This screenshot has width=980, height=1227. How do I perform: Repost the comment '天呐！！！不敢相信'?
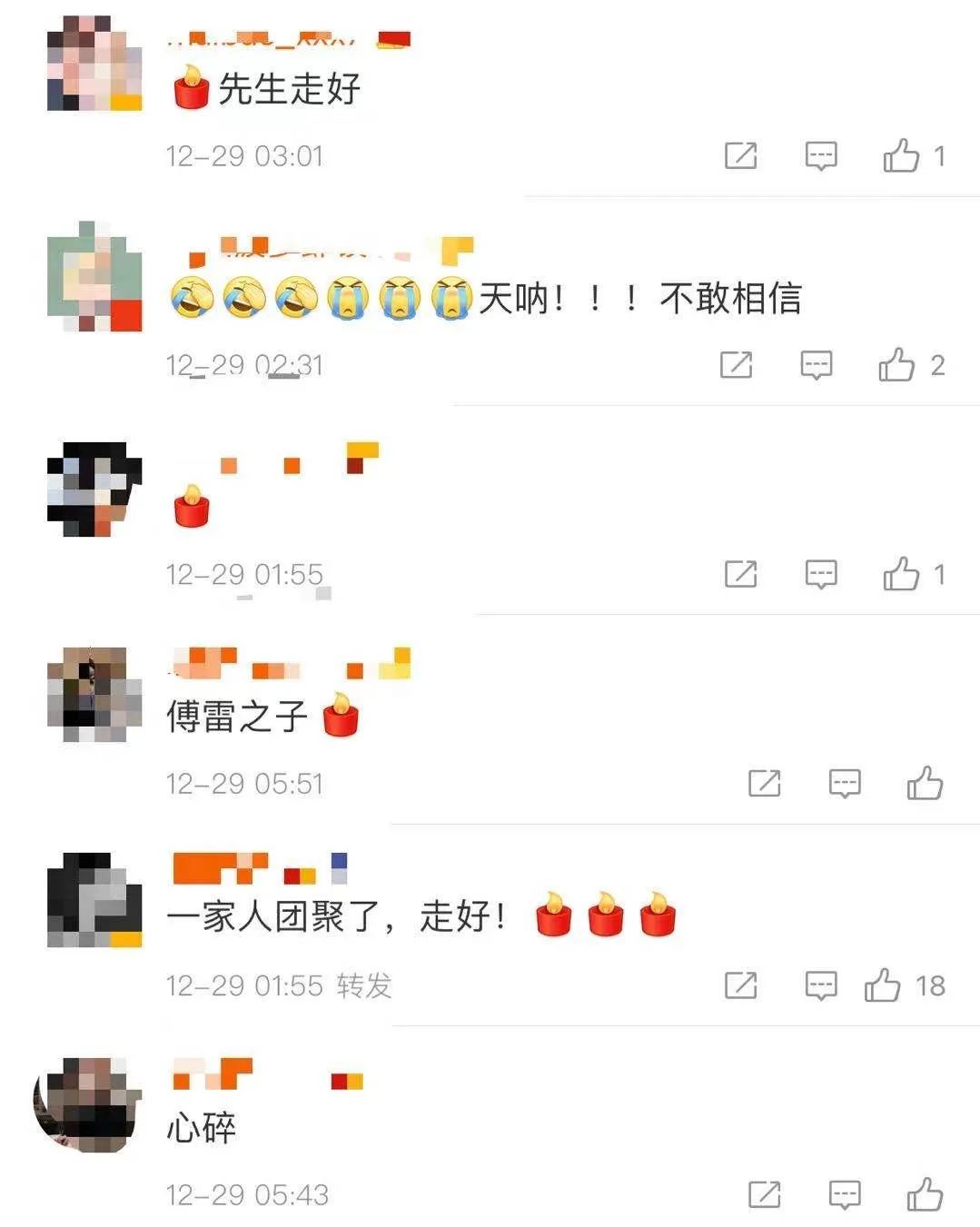point(736,365)
